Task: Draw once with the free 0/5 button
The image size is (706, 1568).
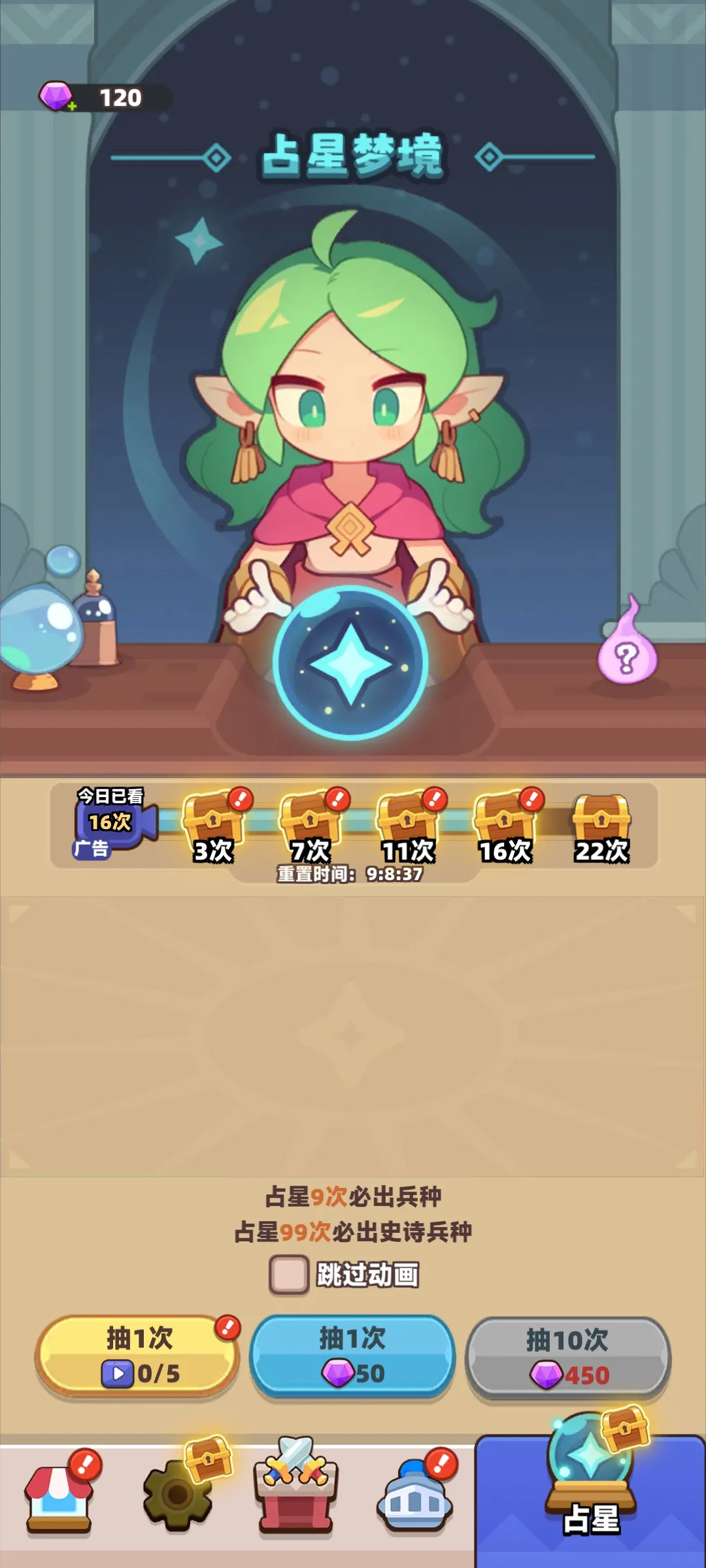Action: click(137, 1359)
